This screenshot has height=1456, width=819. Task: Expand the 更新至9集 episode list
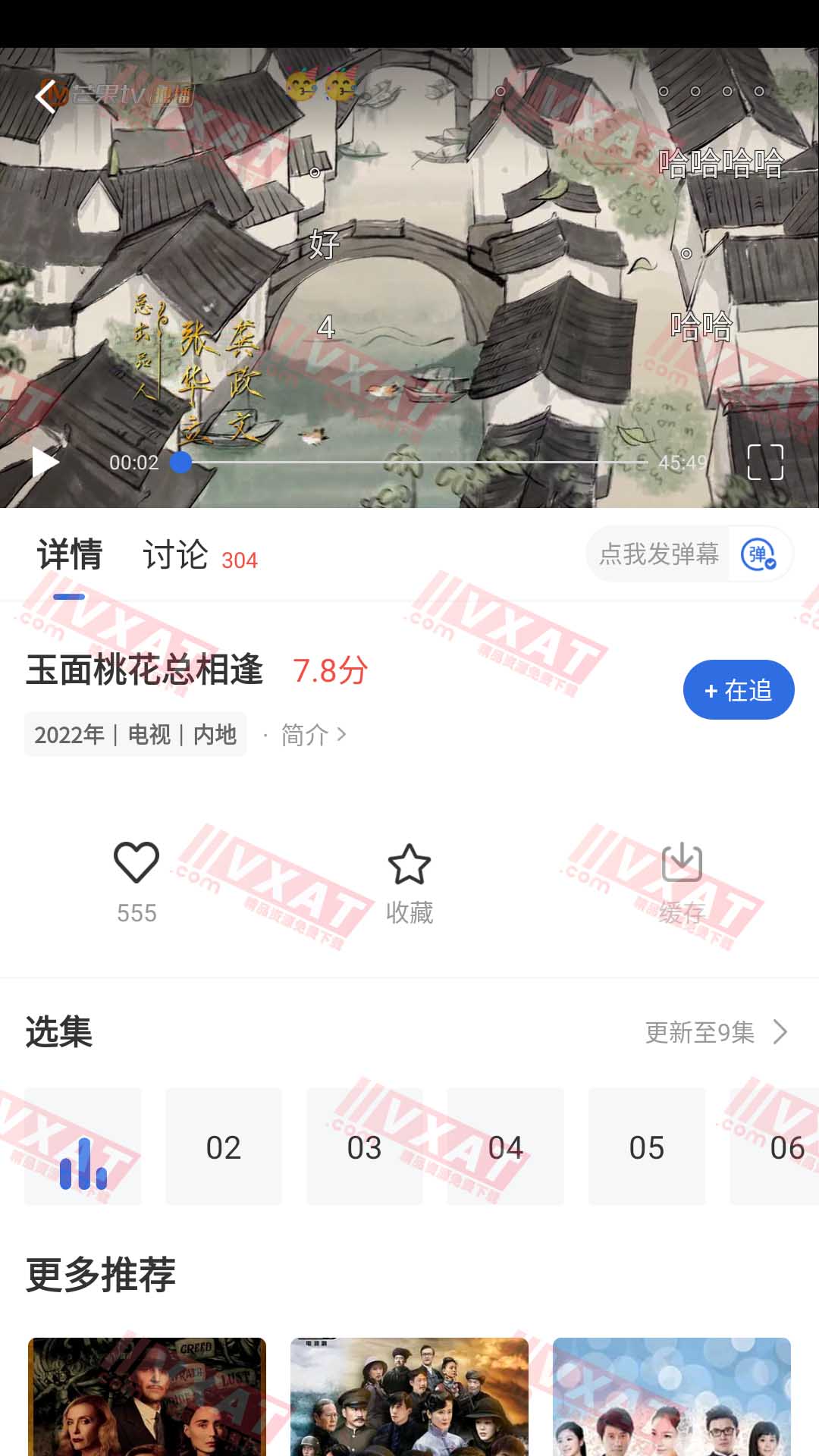pyautogui.click(x=716, y=1032)
